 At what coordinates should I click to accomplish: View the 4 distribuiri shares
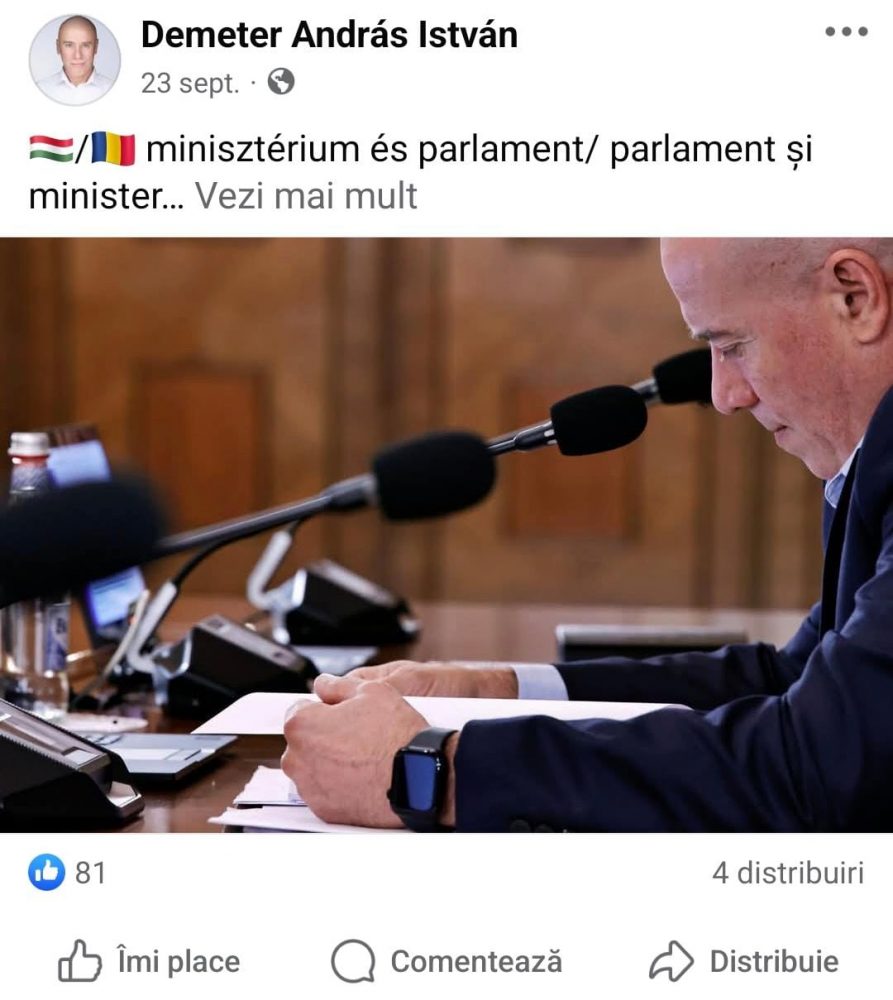[x=787, y=873]
